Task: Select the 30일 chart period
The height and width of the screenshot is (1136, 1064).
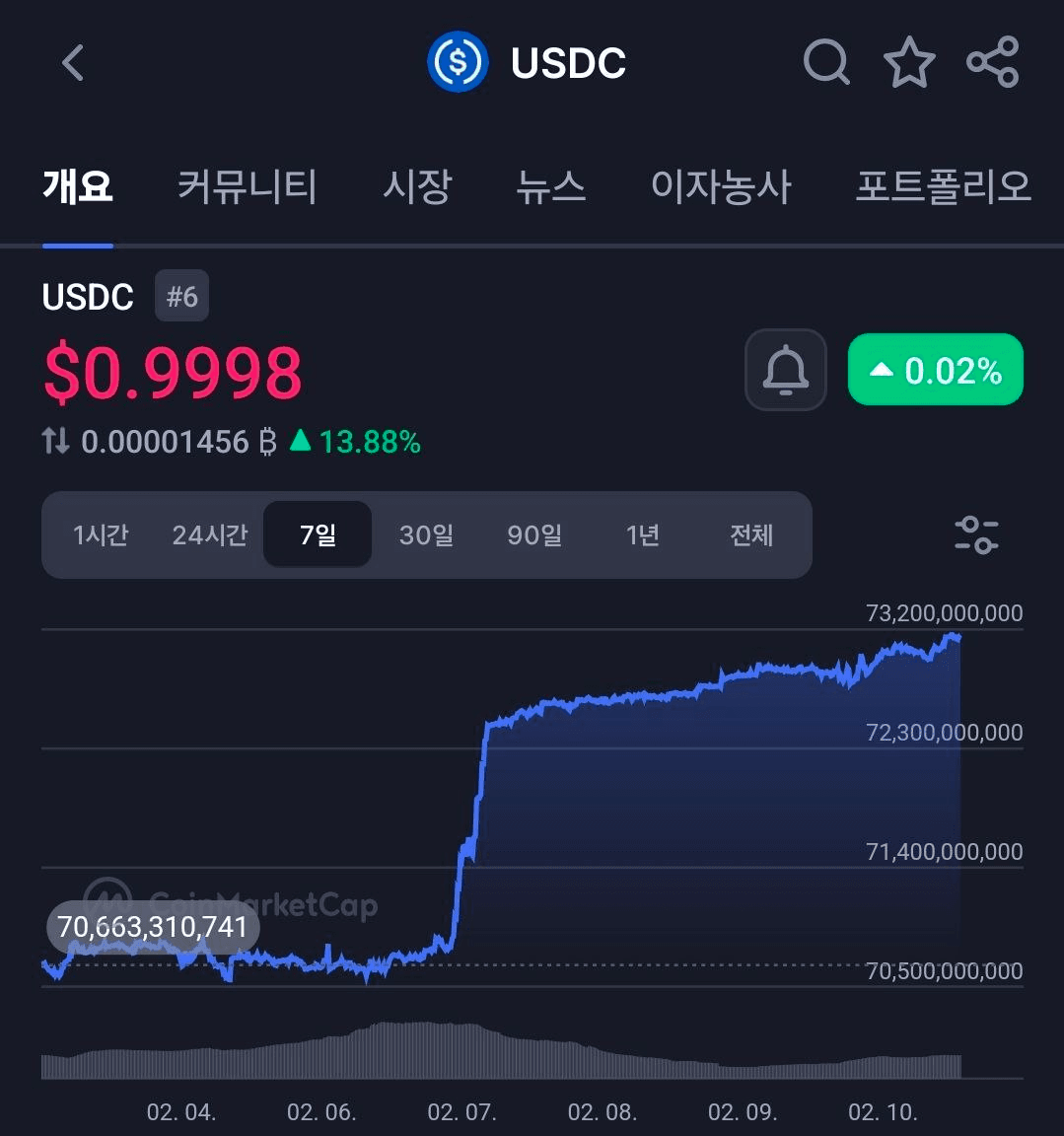Action: 426,534
